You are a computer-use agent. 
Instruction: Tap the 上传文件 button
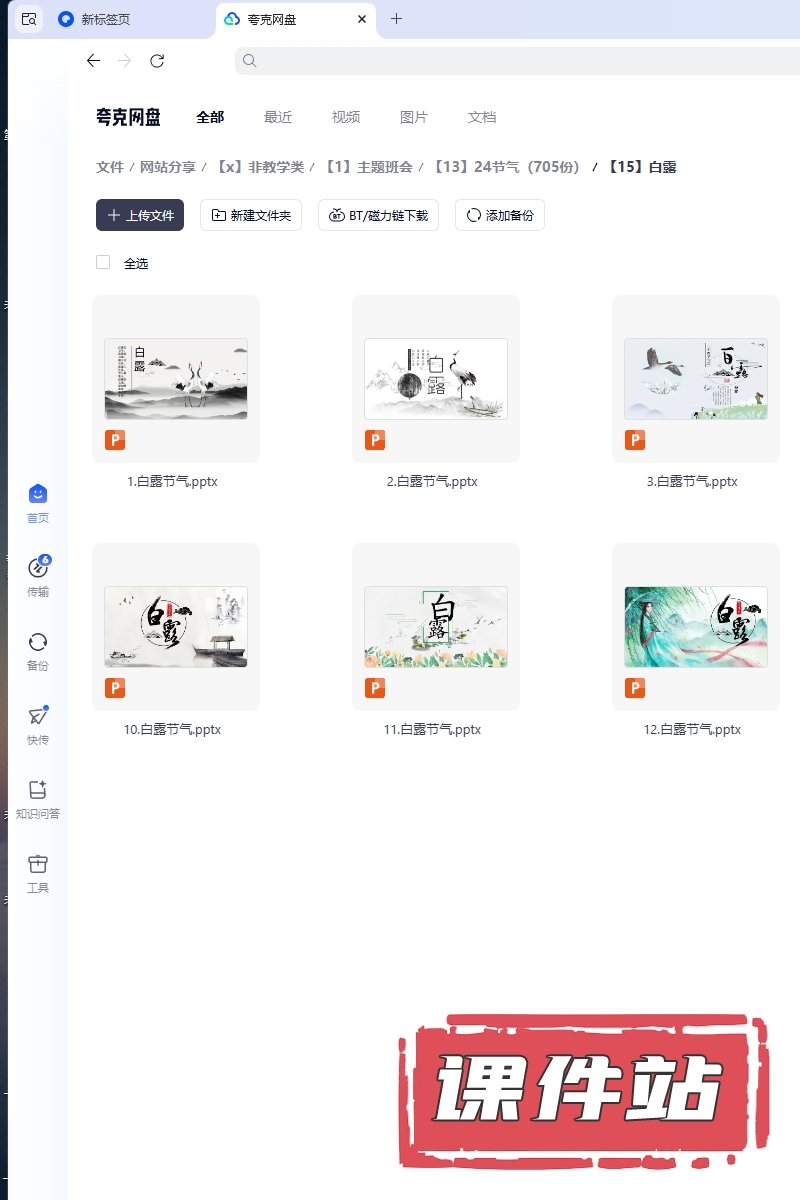(x=140, y=215)
